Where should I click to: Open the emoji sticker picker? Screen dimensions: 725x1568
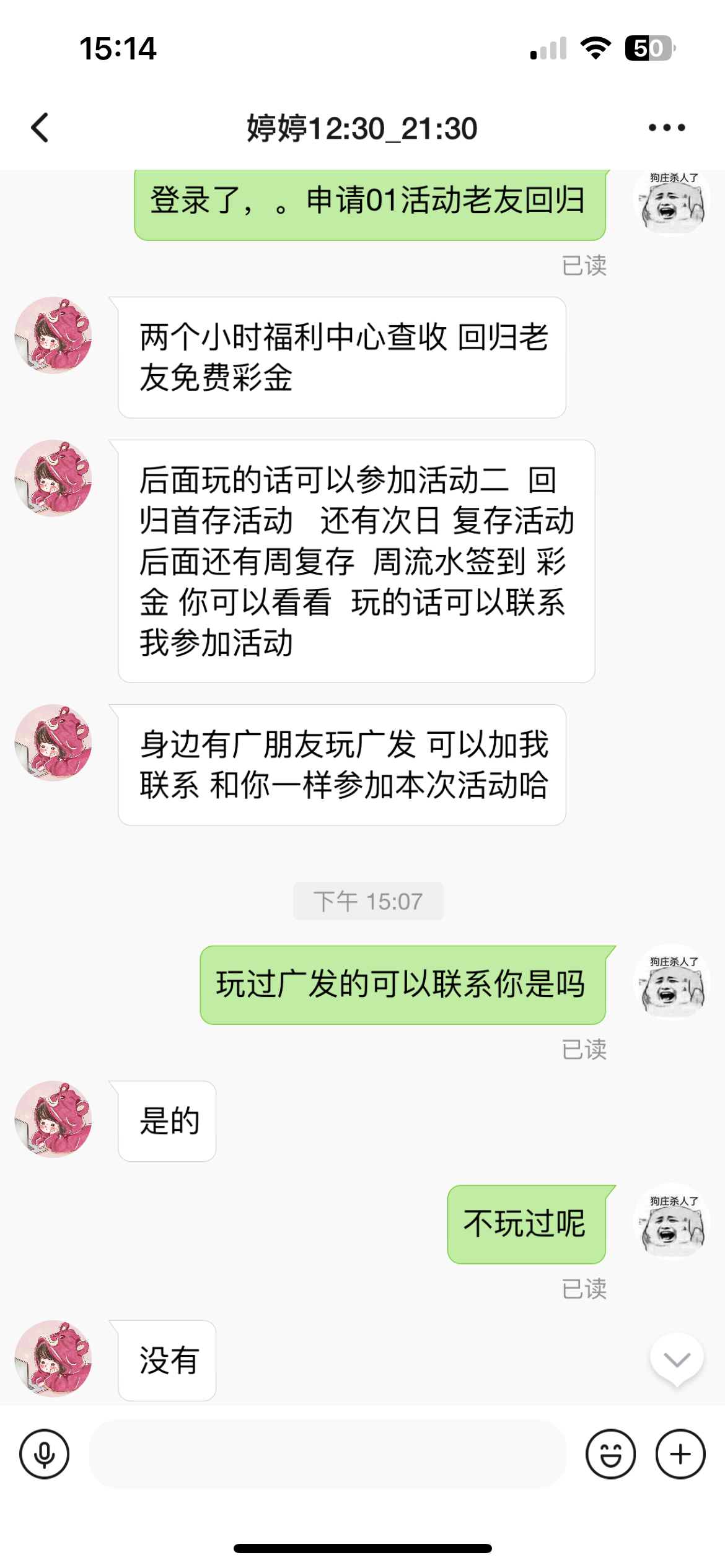610,1453
